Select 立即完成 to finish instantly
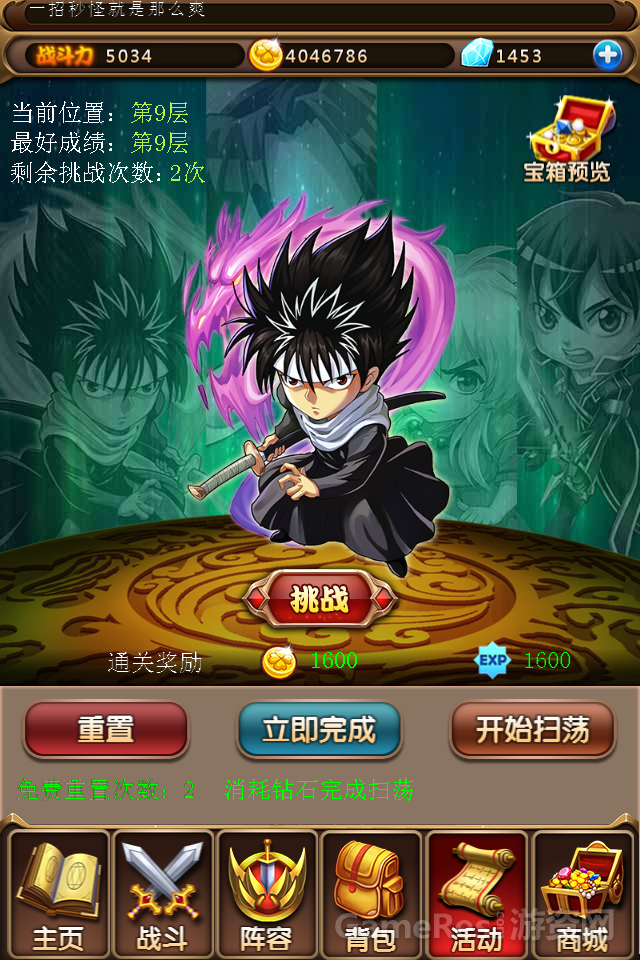Screen dimensions: 640x960 pos(319,729)
